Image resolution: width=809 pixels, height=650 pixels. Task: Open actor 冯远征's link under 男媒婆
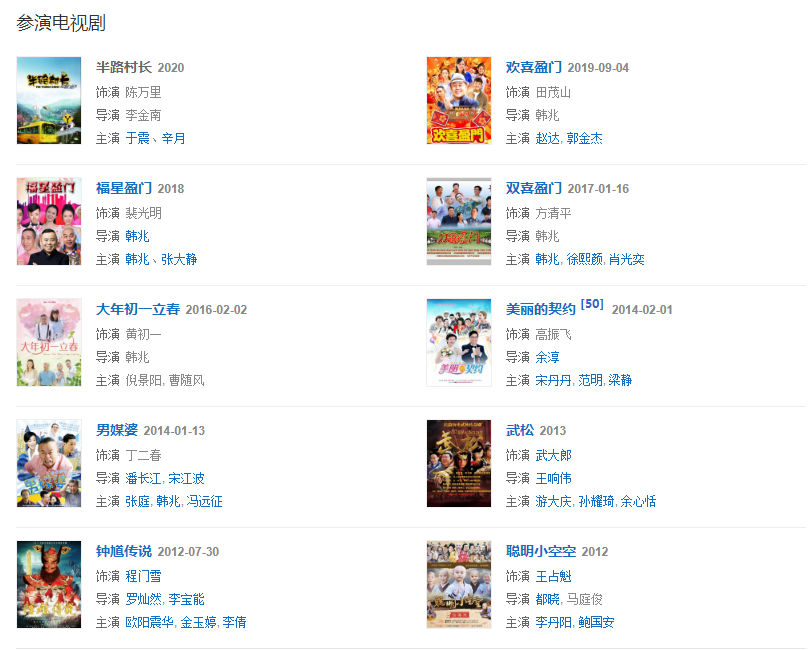click(203, 501)
